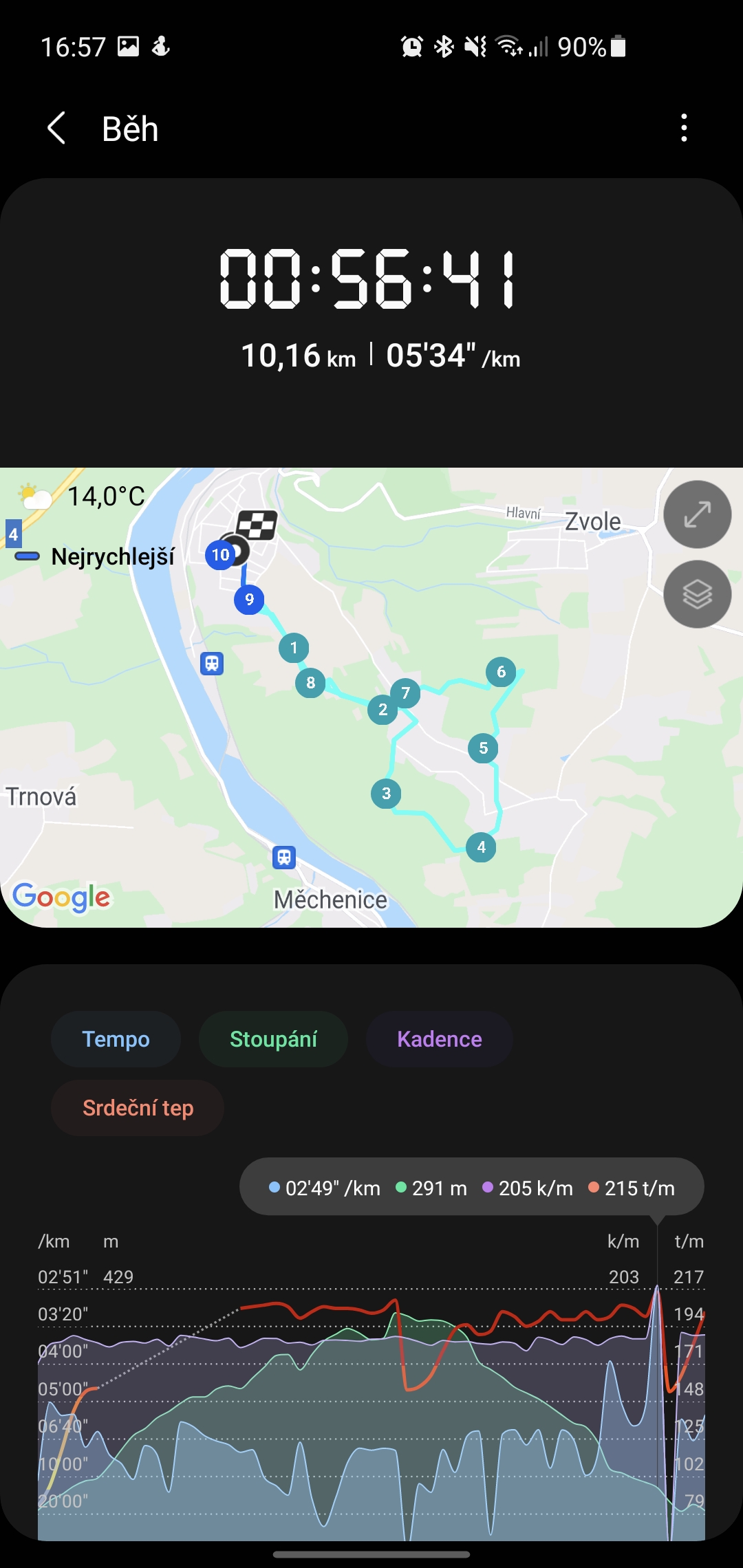Toggle the Tempo chart chip
Screen dimensions: 743x1568
(x=116, y=1039)
